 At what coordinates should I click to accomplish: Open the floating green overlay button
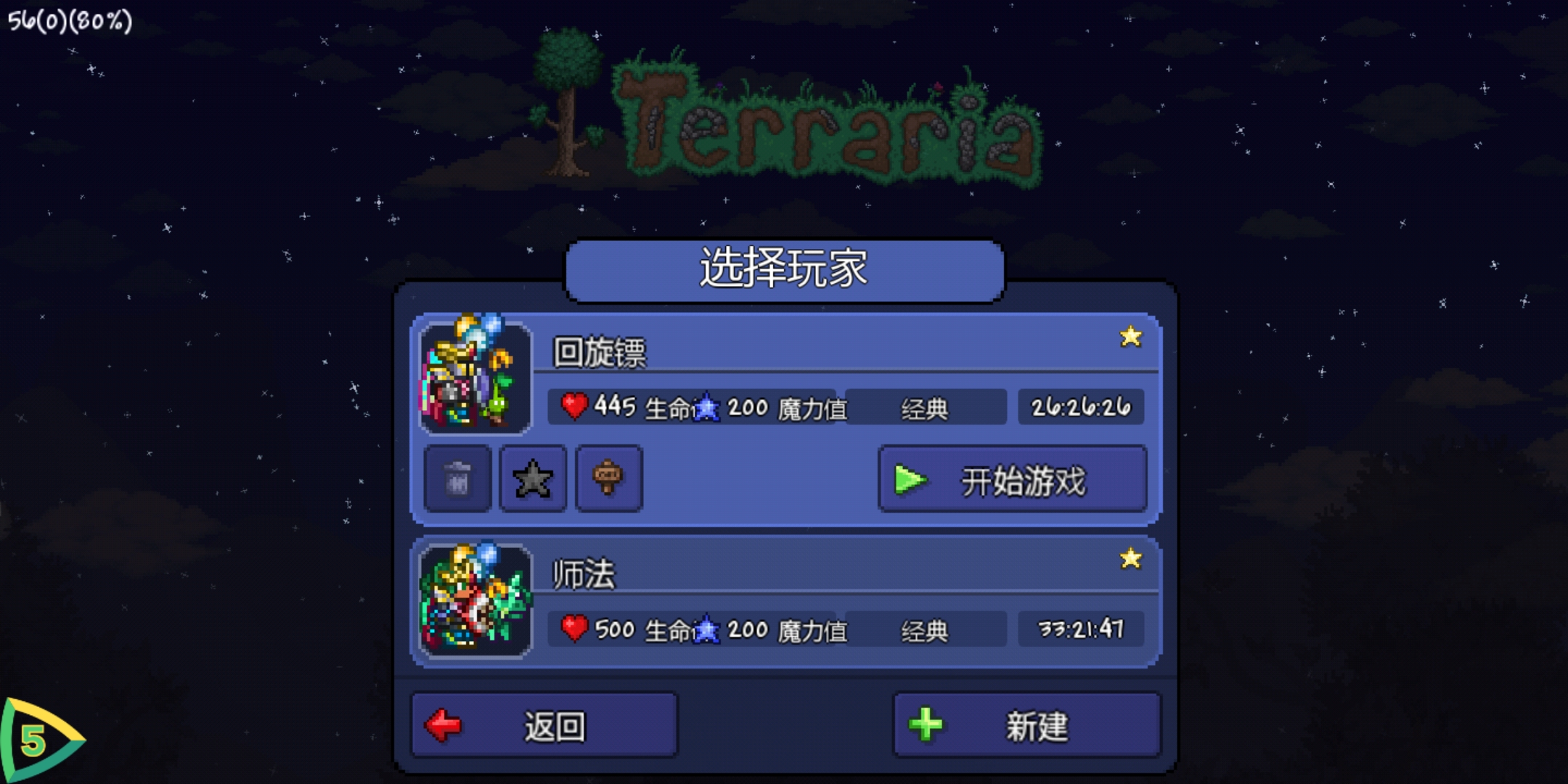[x=36, y=740]
